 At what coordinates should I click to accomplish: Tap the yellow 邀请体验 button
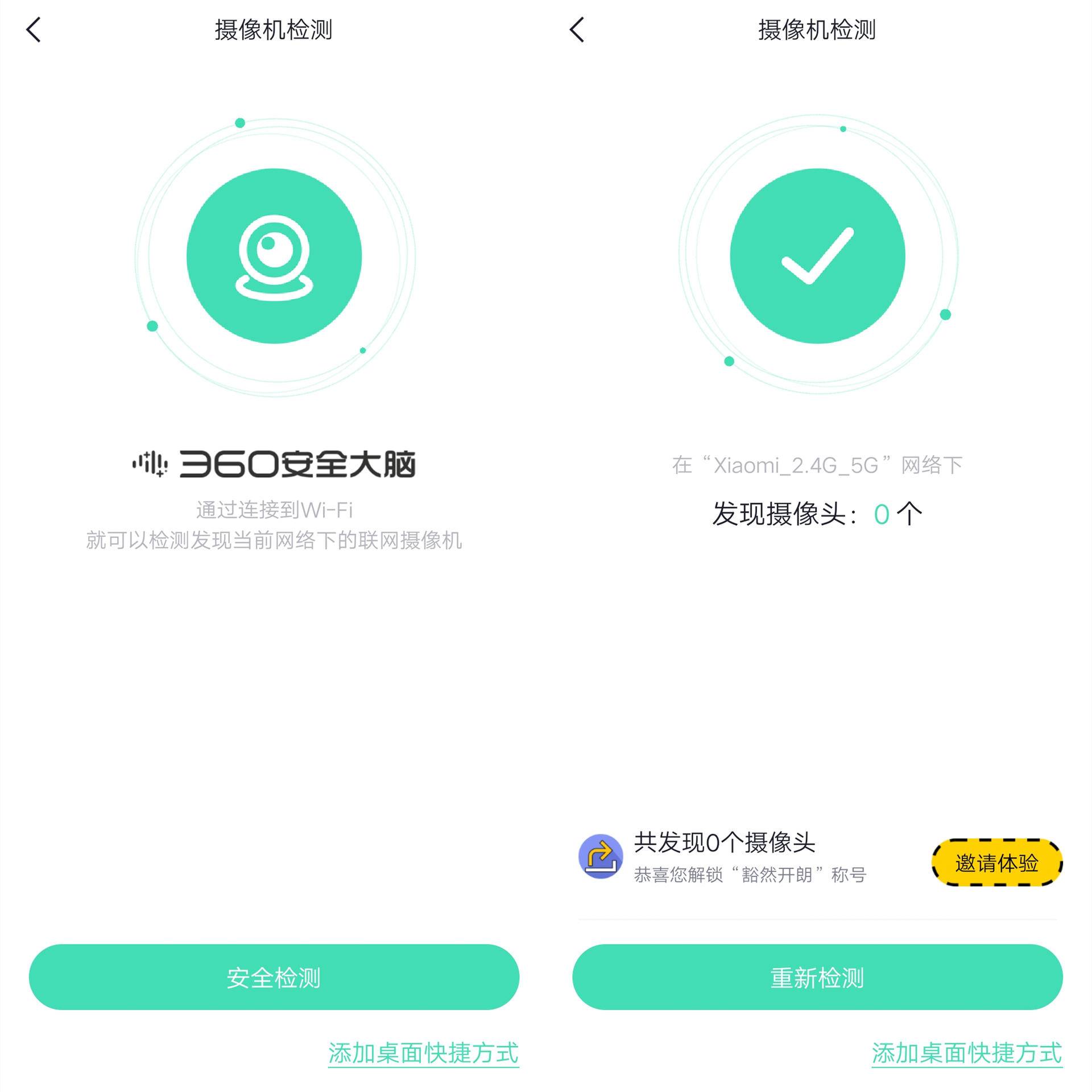click(x=996, y=862)
